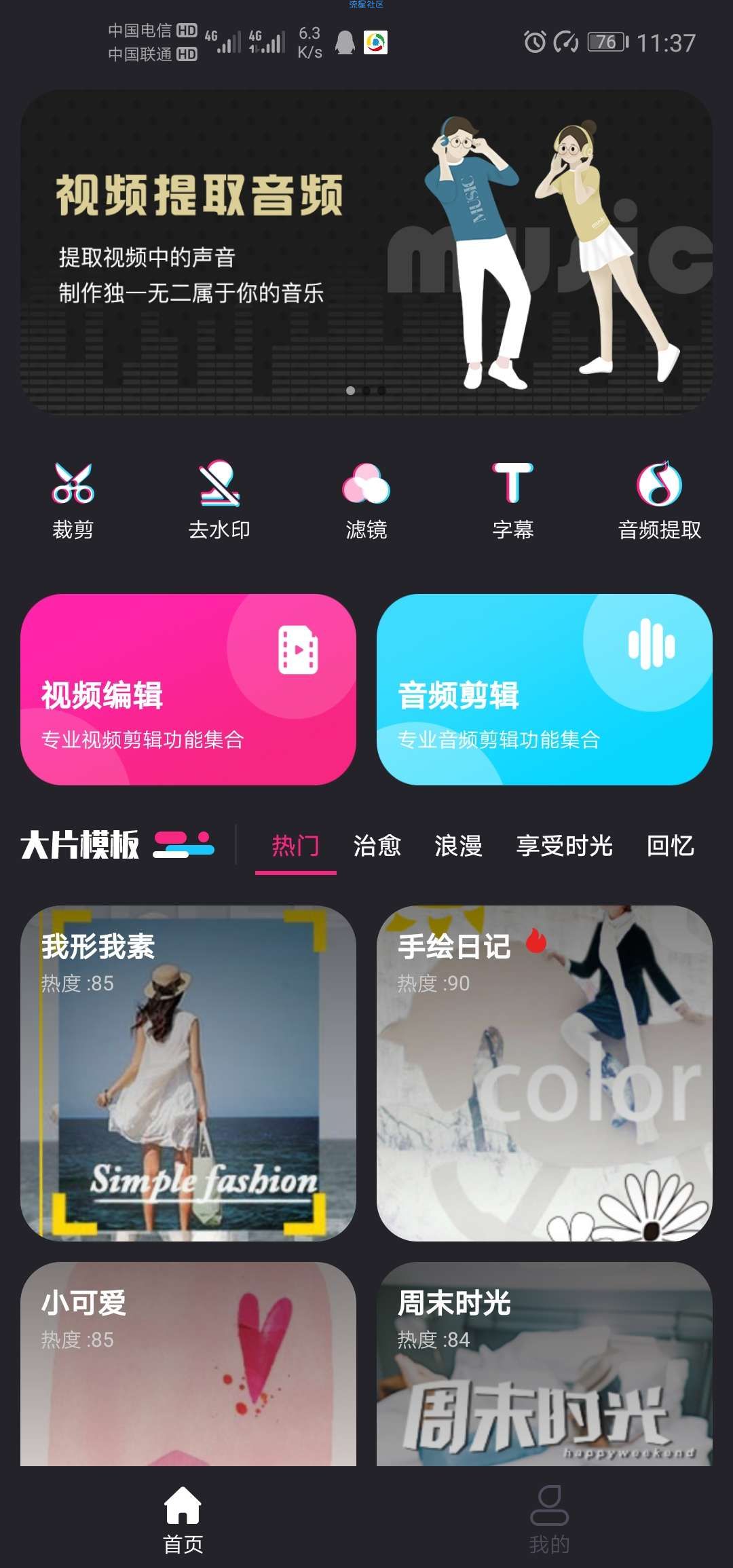733x1568 pixels.
Task: Open the 滤镜 filters tool
Action: [x=366, y=500]
